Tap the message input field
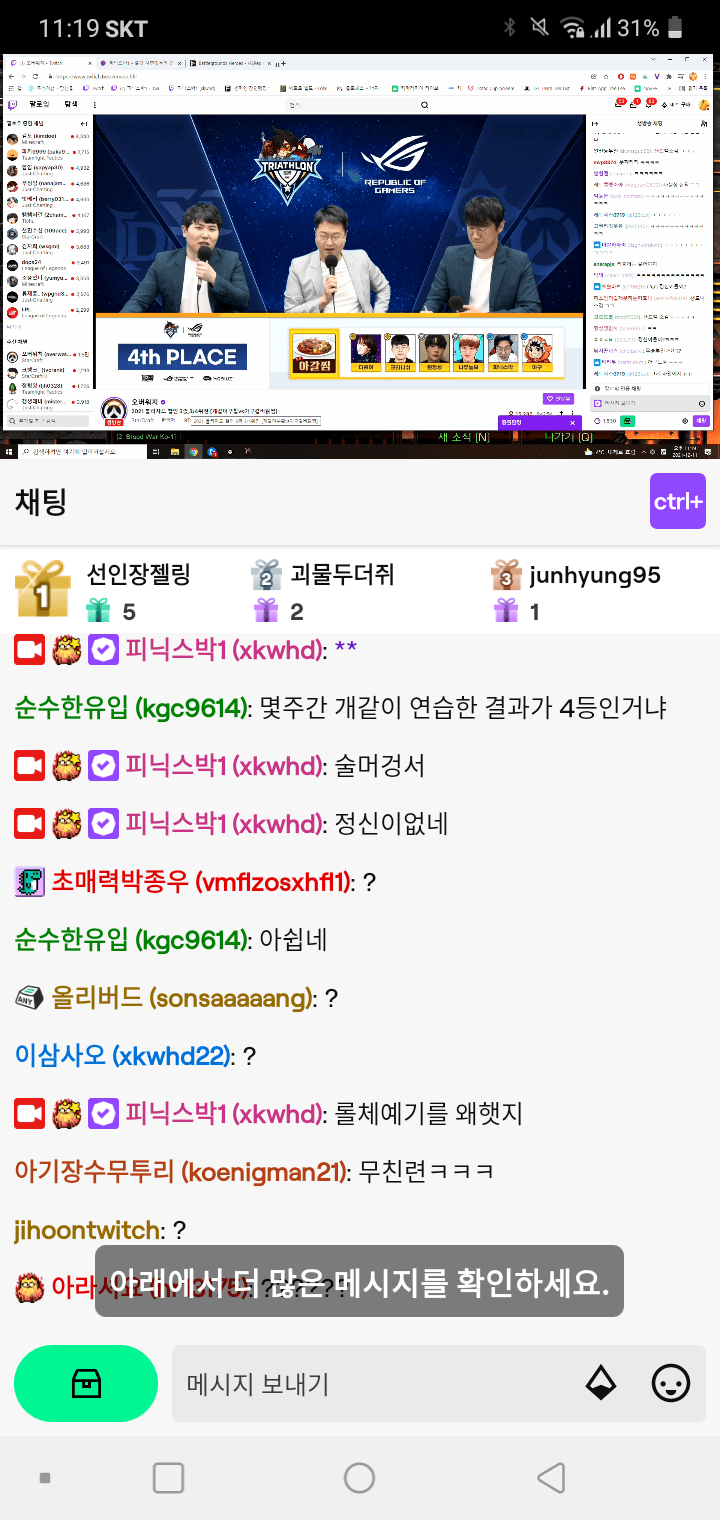 pos(375,1384)
